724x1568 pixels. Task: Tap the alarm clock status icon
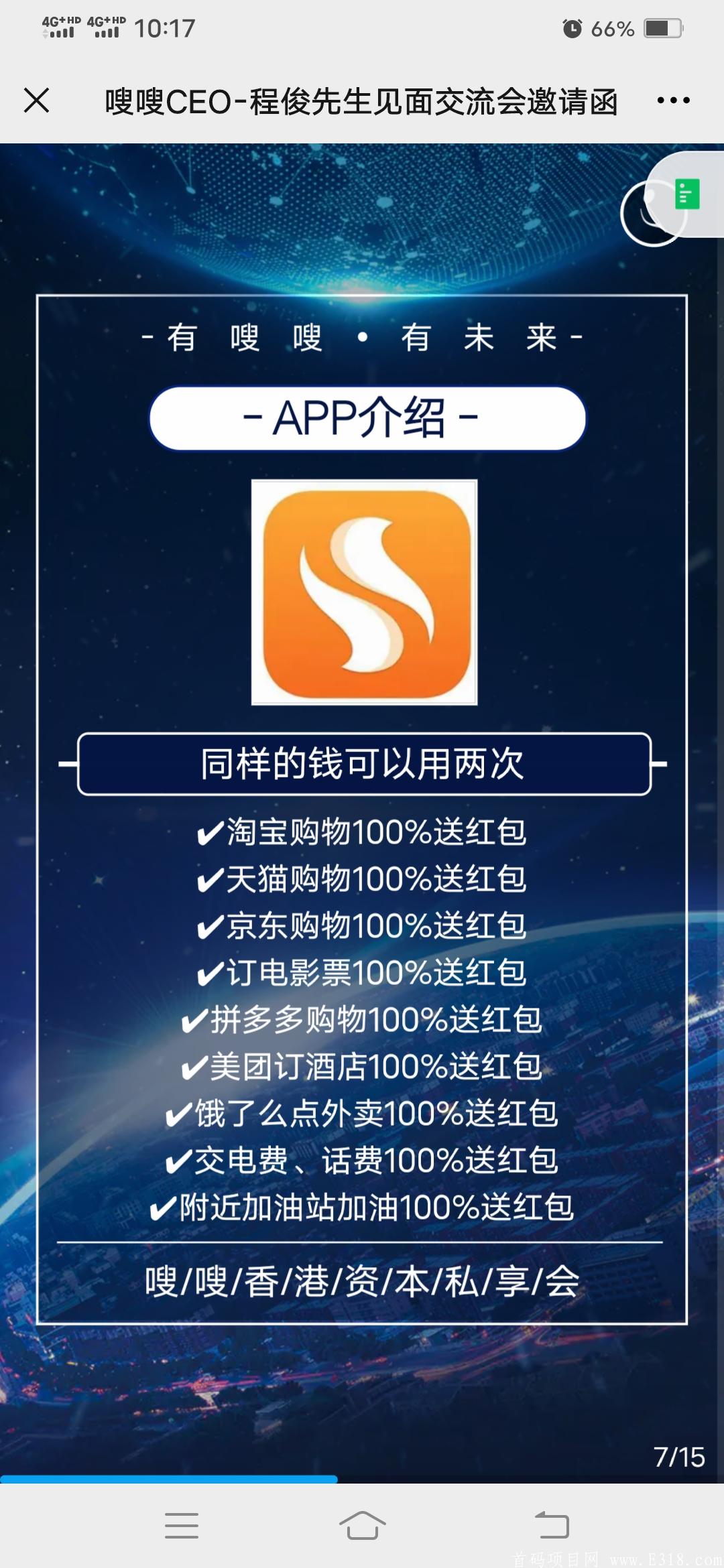(573, 28)
